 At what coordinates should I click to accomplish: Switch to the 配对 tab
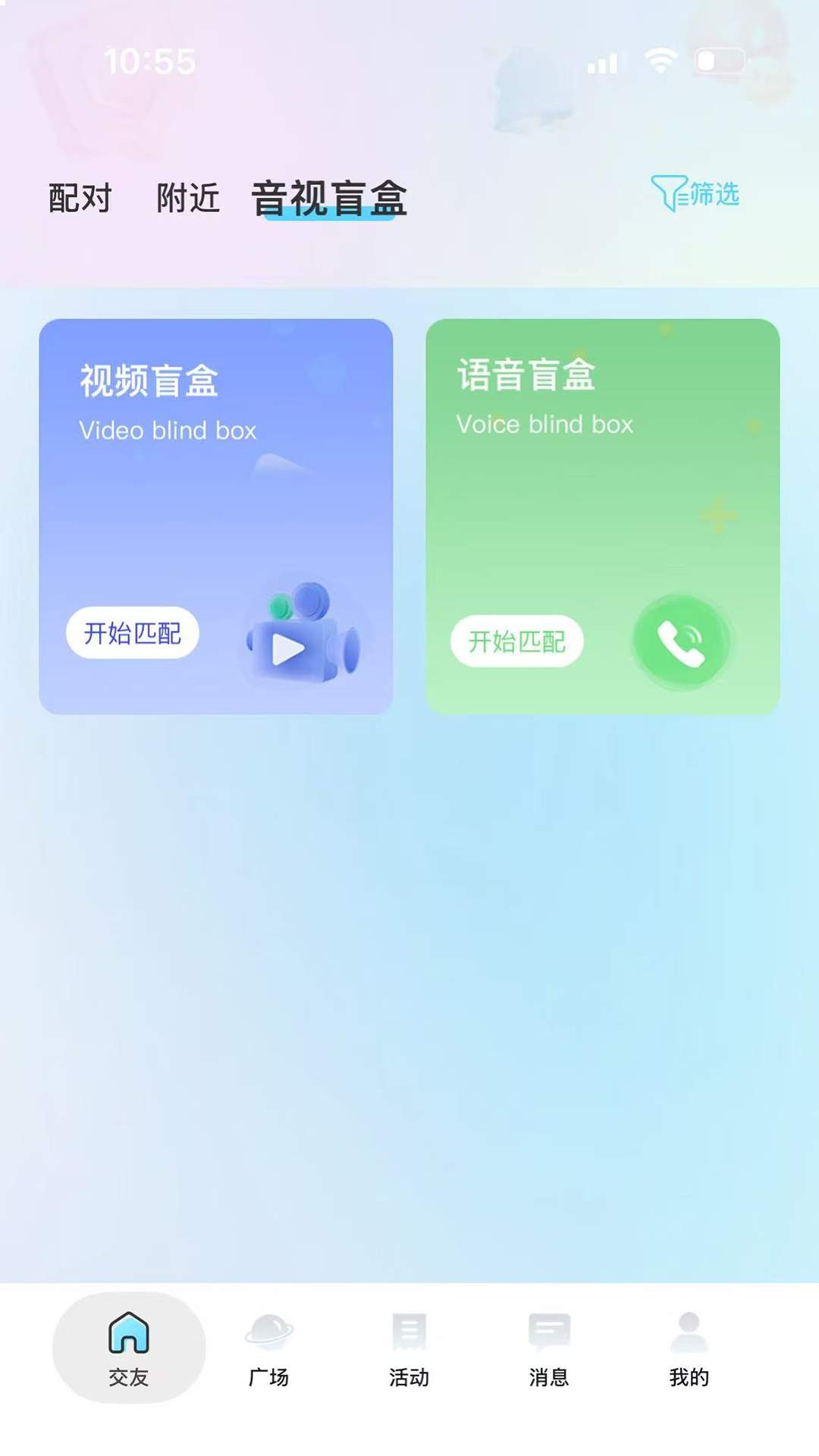pyautogui.click(x=80, y=198)
